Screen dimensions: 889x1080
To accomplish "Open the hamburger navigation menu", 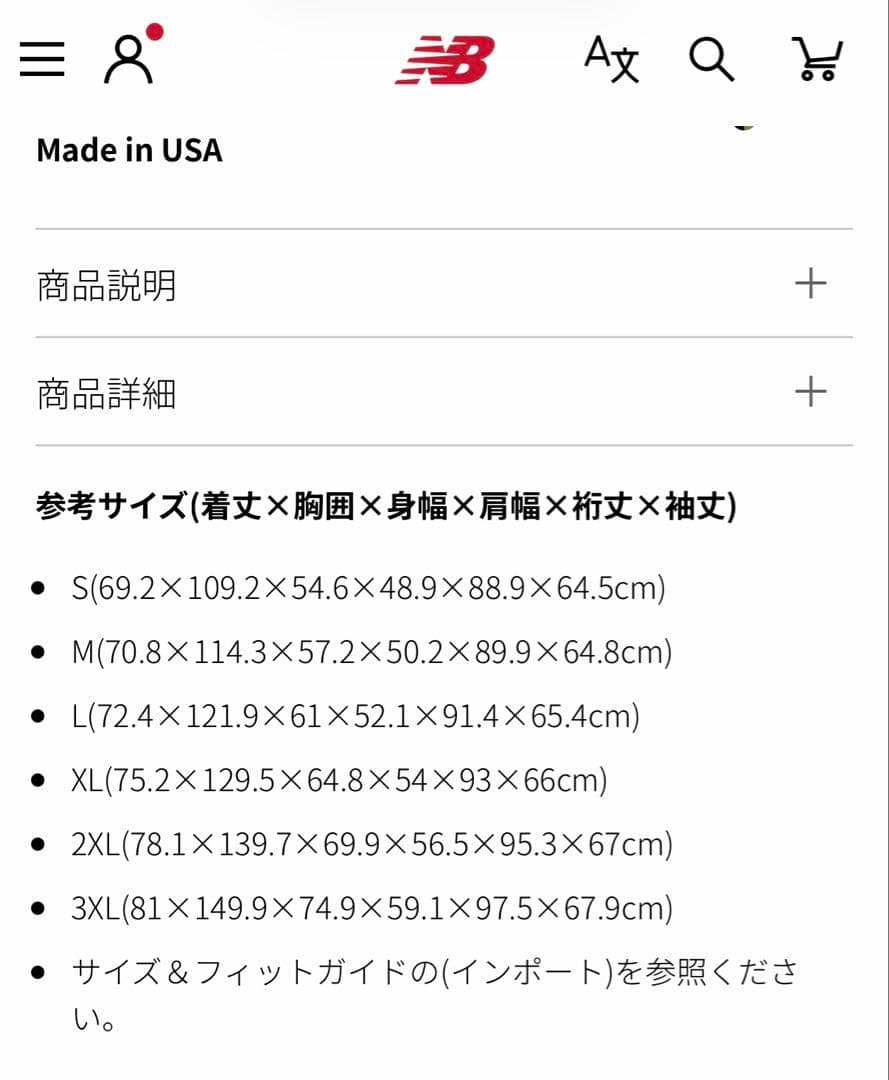I will 41,60.
